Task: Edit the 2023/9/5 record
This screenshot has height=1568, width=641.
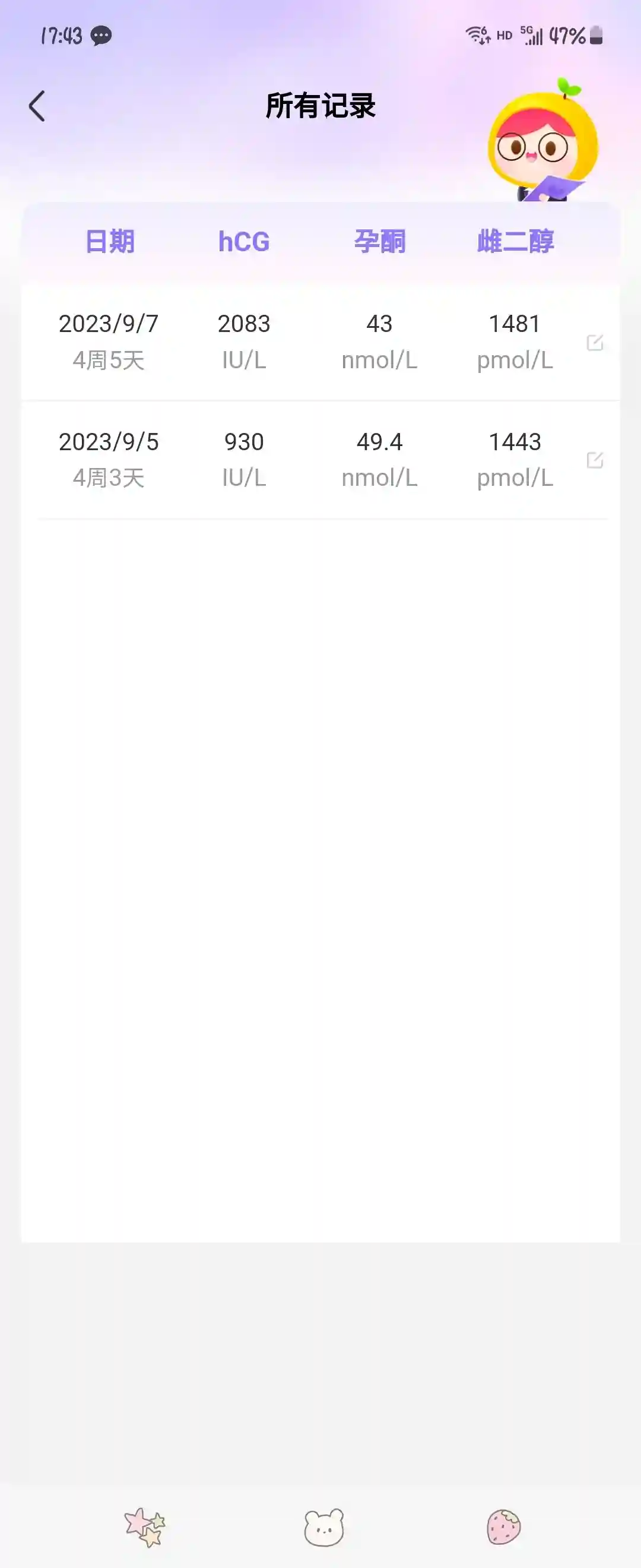Action: pos(594,460)
